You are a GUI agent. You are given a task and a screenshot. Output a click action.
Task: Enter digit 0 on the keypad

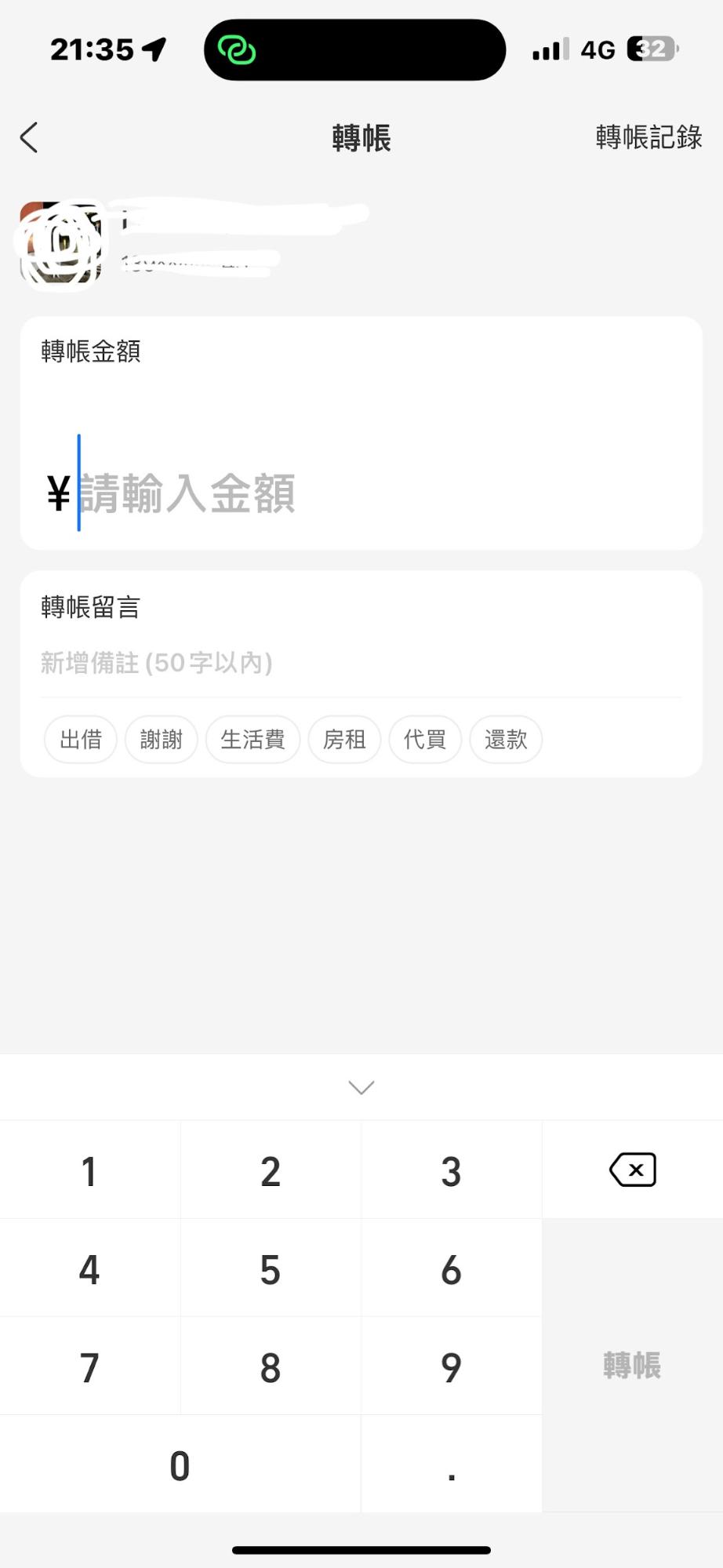coord(180,1465)
